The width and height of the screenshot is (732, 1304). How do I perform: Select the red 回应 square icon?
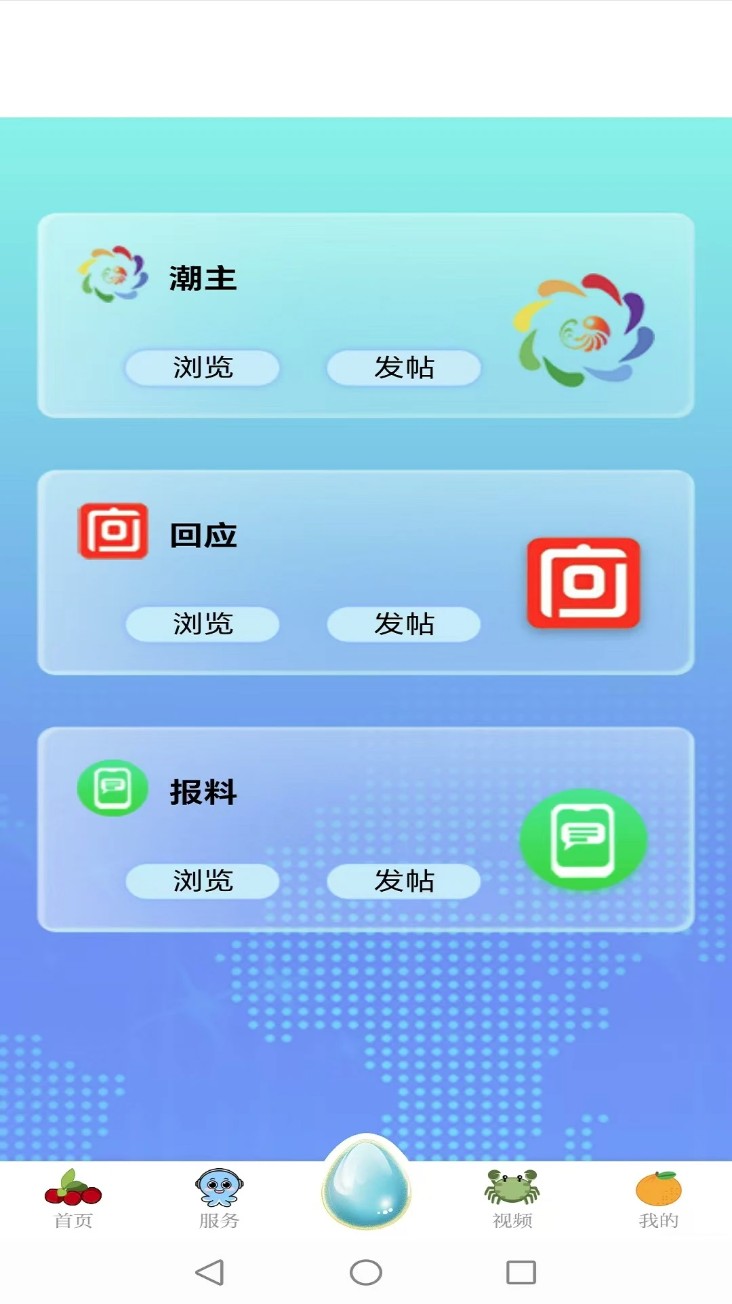click(111, 530)
